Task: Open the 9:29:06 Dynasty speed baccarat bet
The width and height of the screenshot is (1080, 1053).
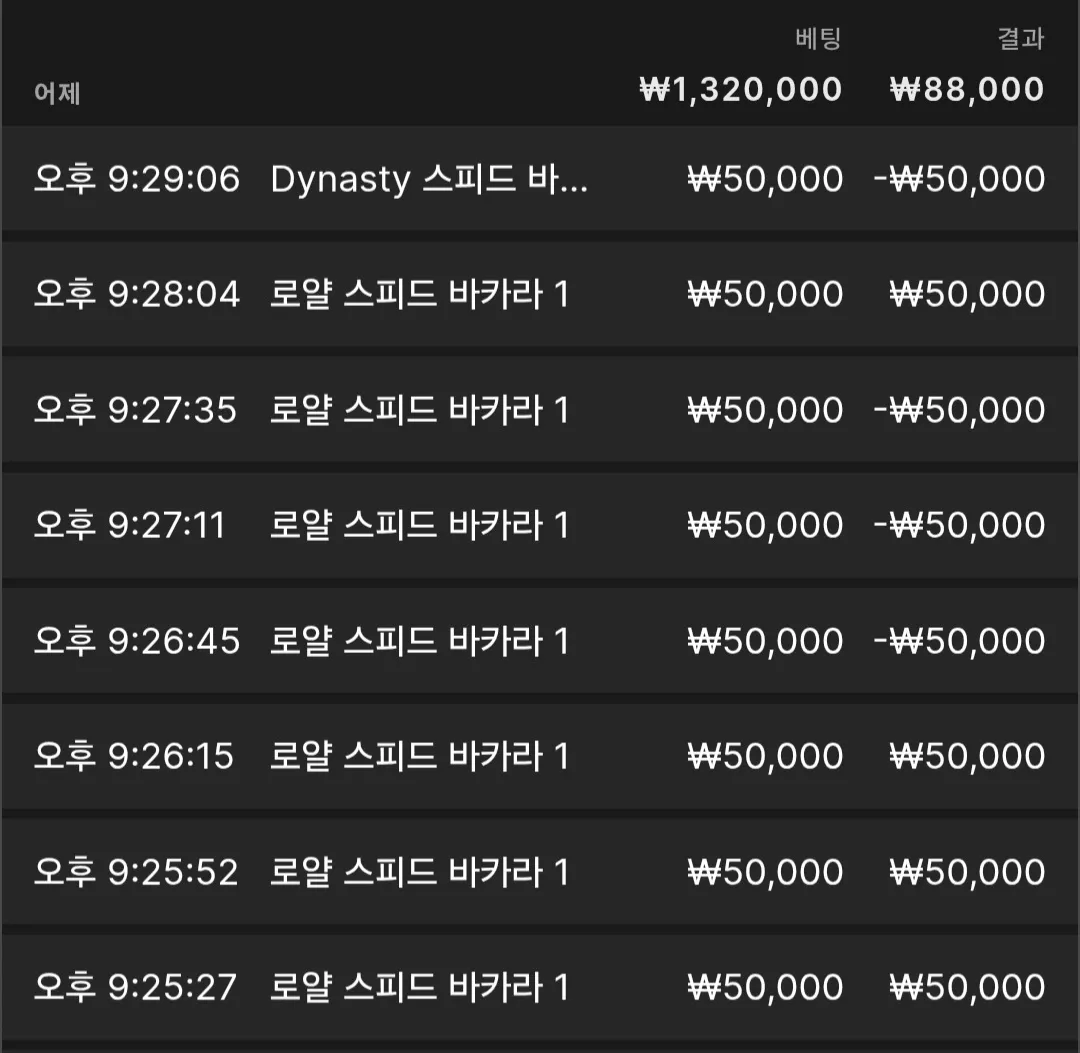Action: (x=540, y=178)
